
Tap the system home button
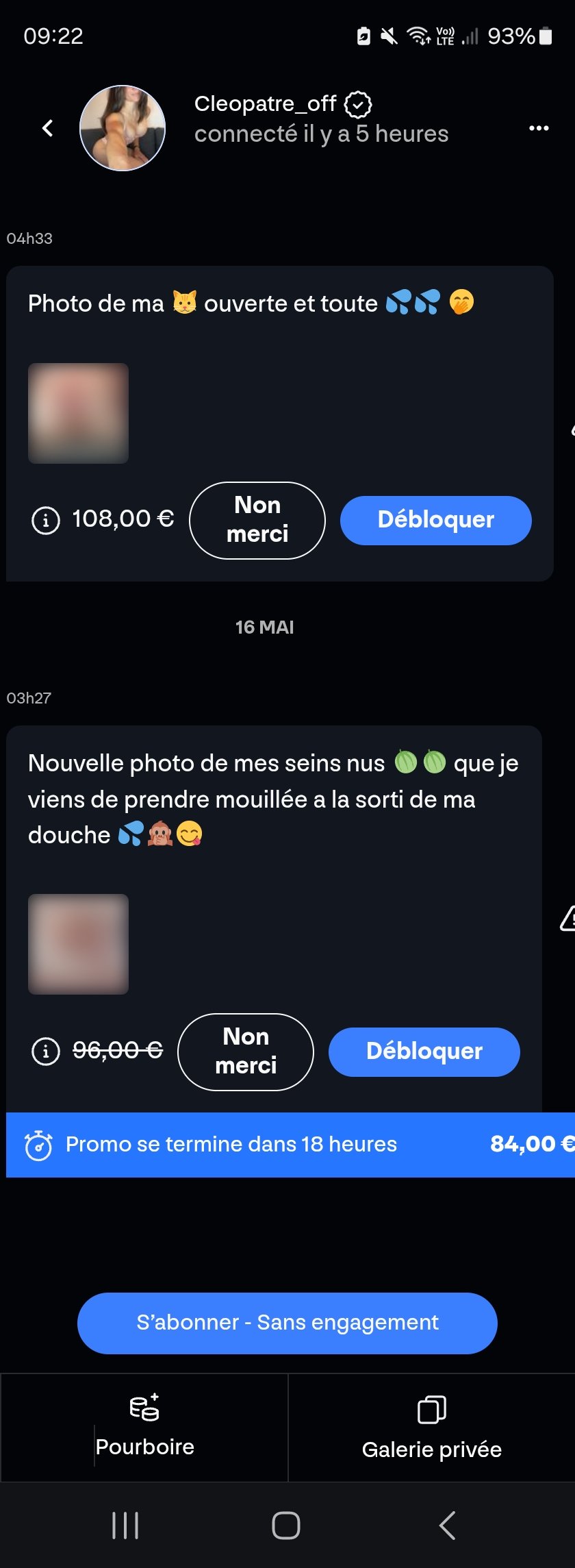(x=286, y=1526)
